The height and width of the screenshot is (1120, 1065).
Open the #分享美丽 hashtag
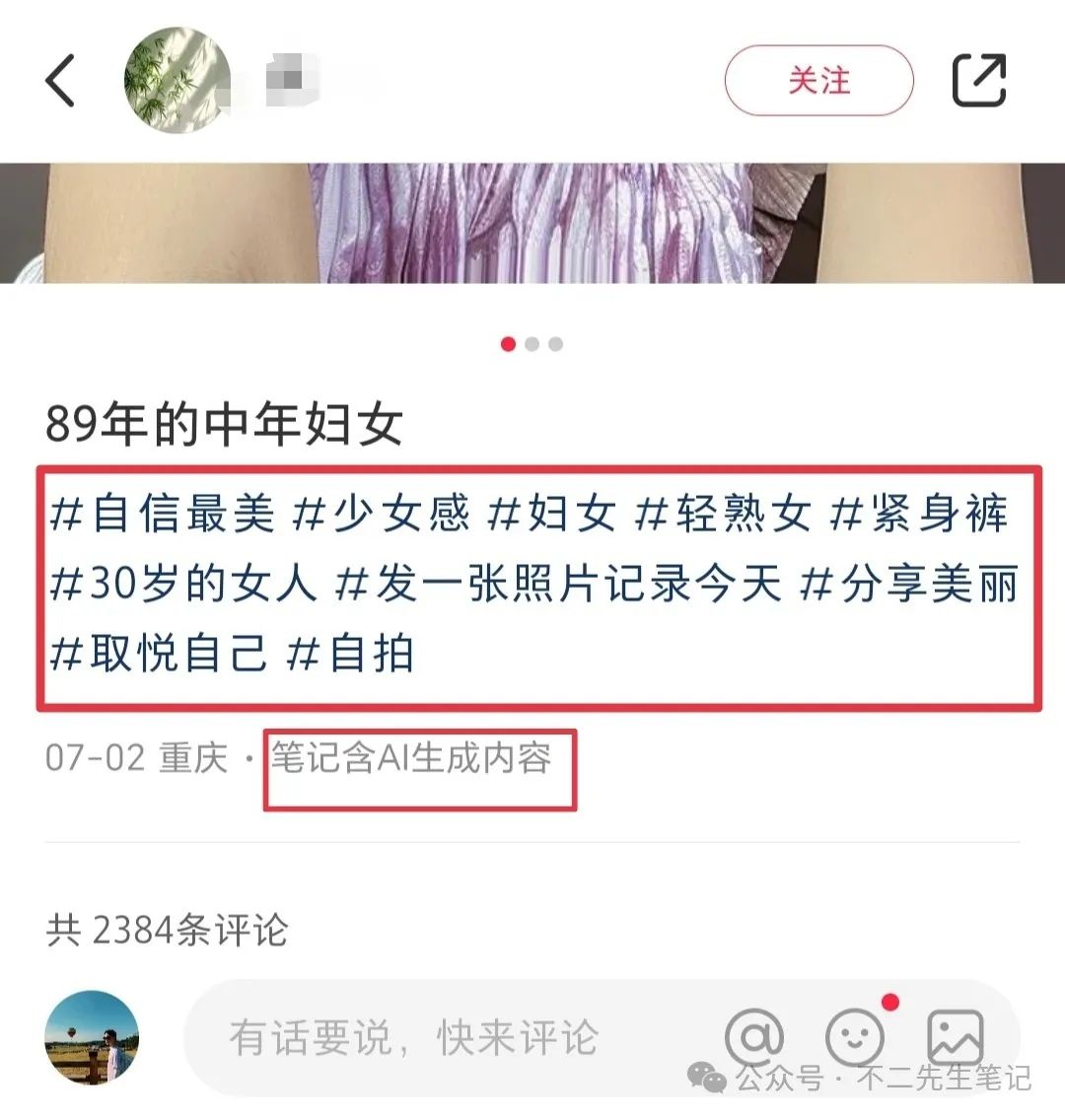[909, 585]
